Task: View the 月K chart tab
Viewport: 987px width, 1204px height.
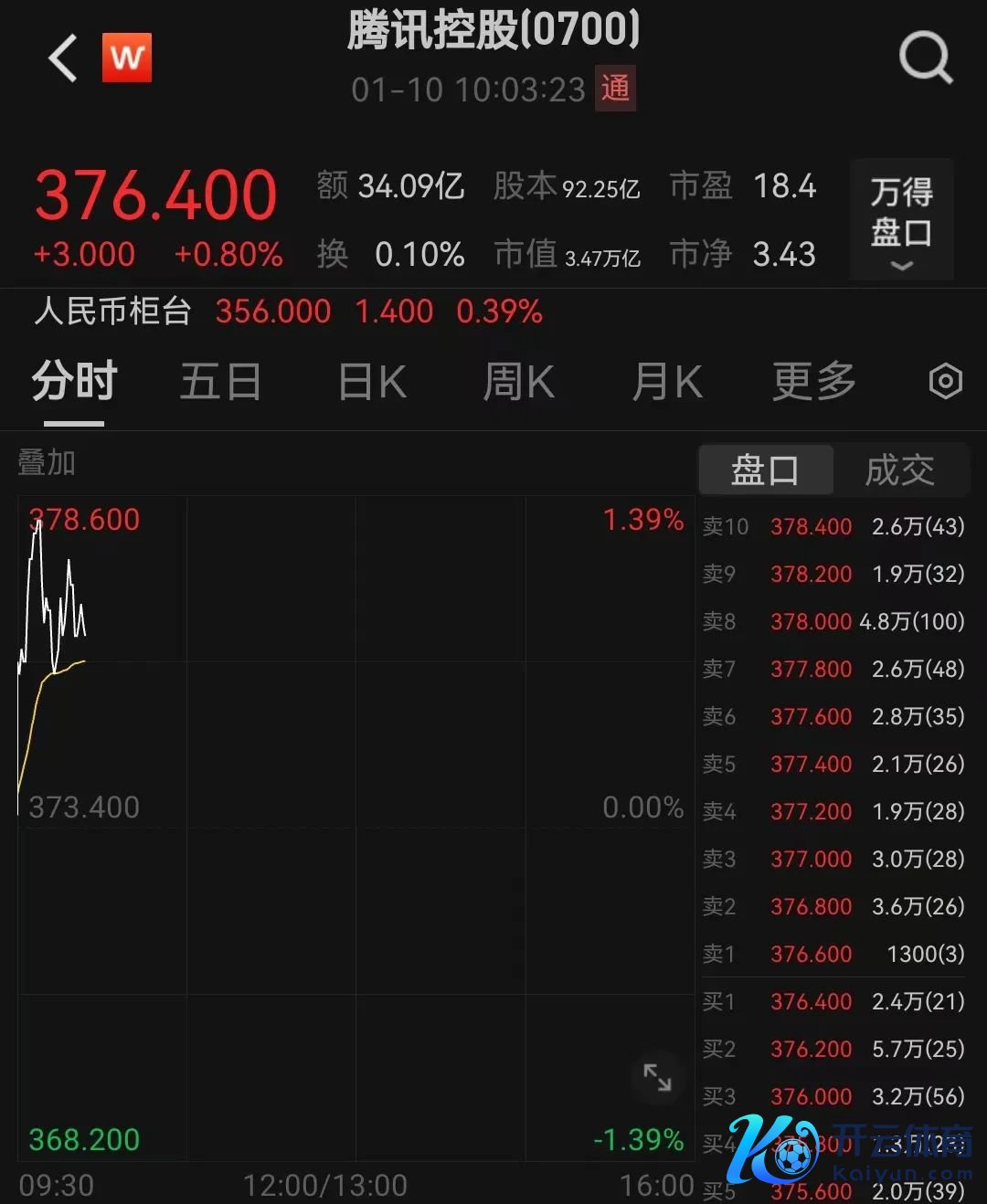Action: click(x=667, y=382)
